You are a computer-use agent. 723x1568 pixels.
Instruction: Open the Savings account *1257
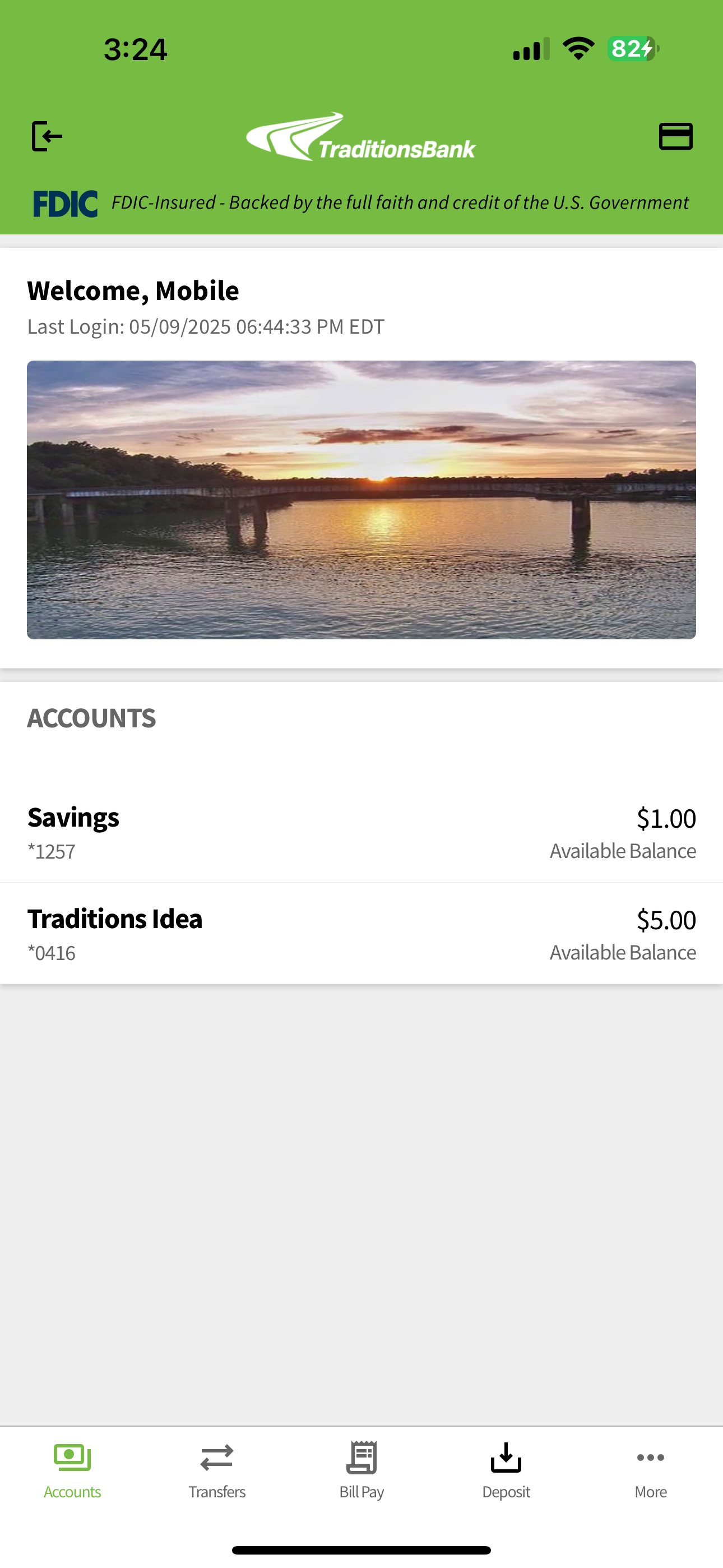click(361, 832)
